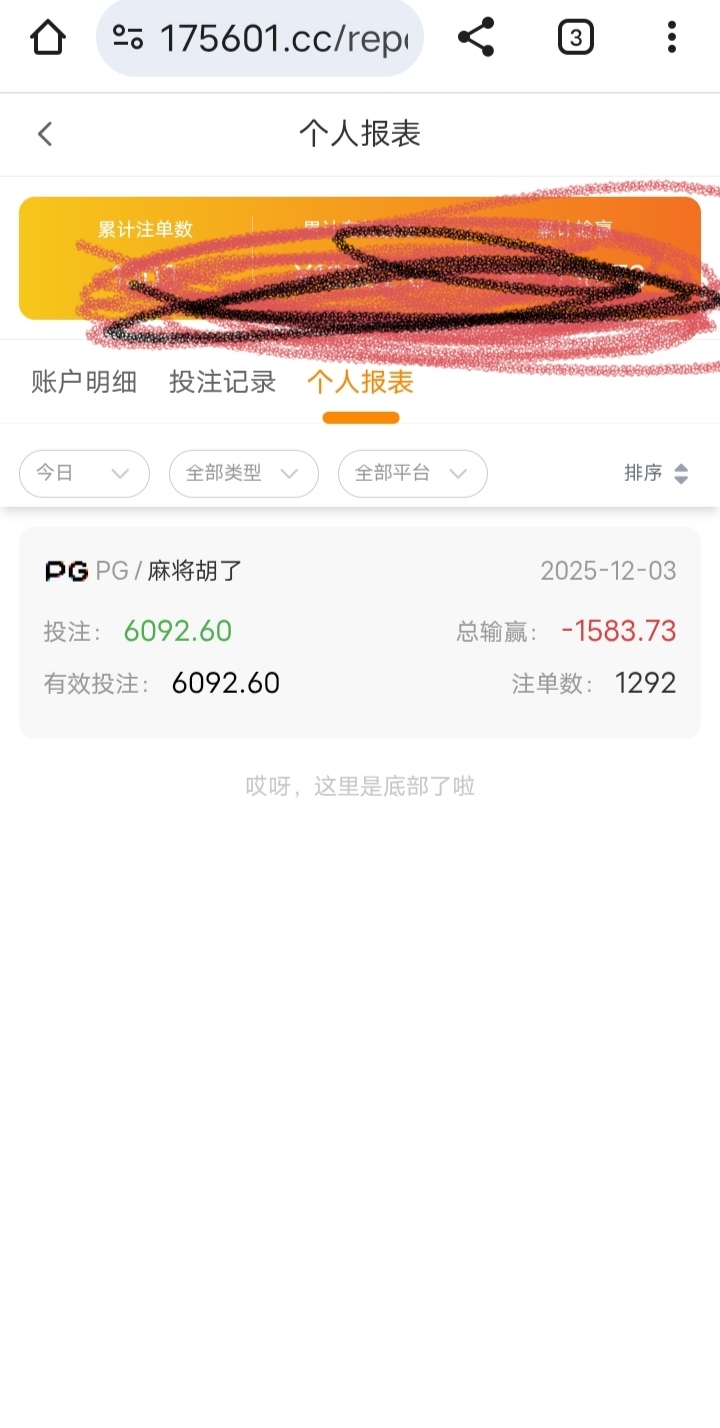
Task: Select the 个人报表 tab
Action: point(360,382)
